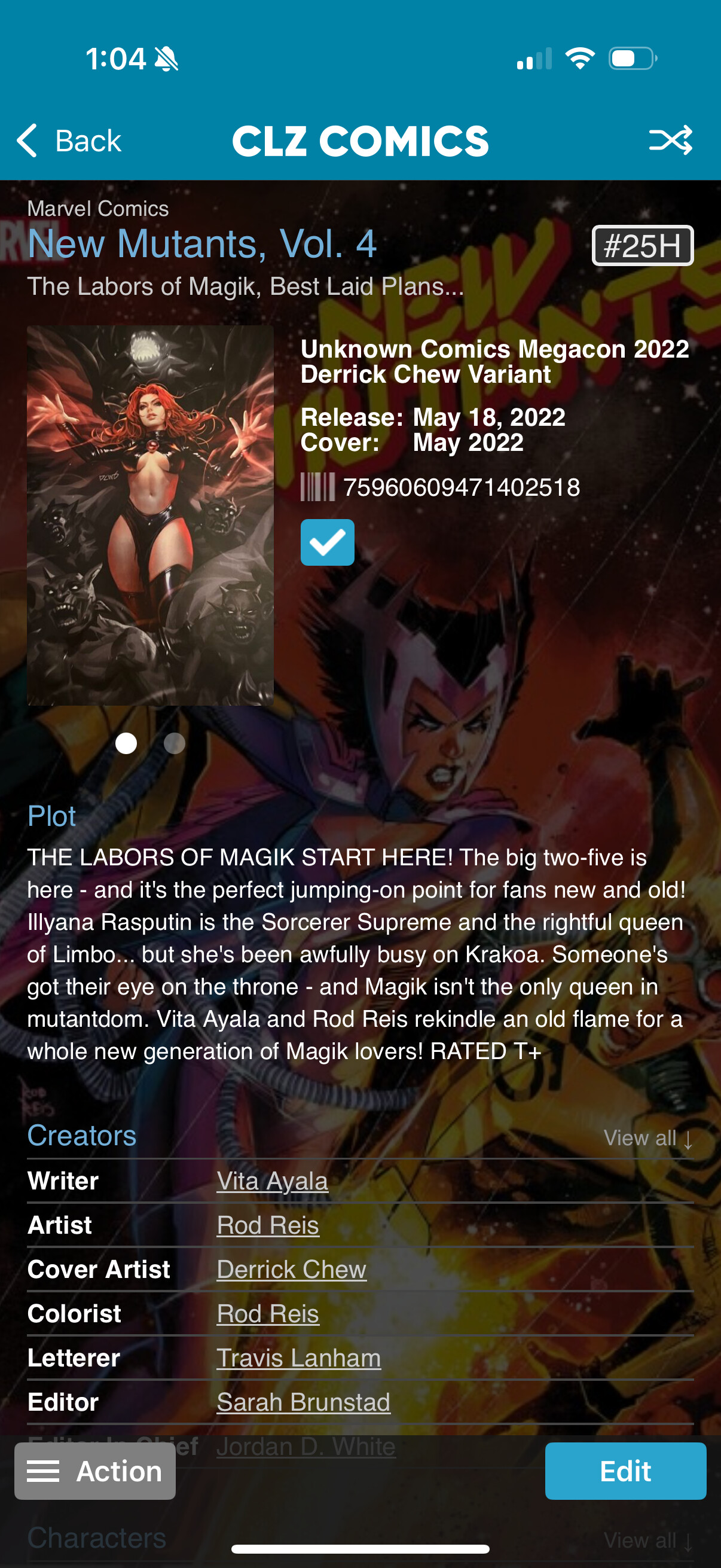This screenshot has height=1568, width=721.
Task: Toggle the blue collection status checkbox
Action: 328,542
